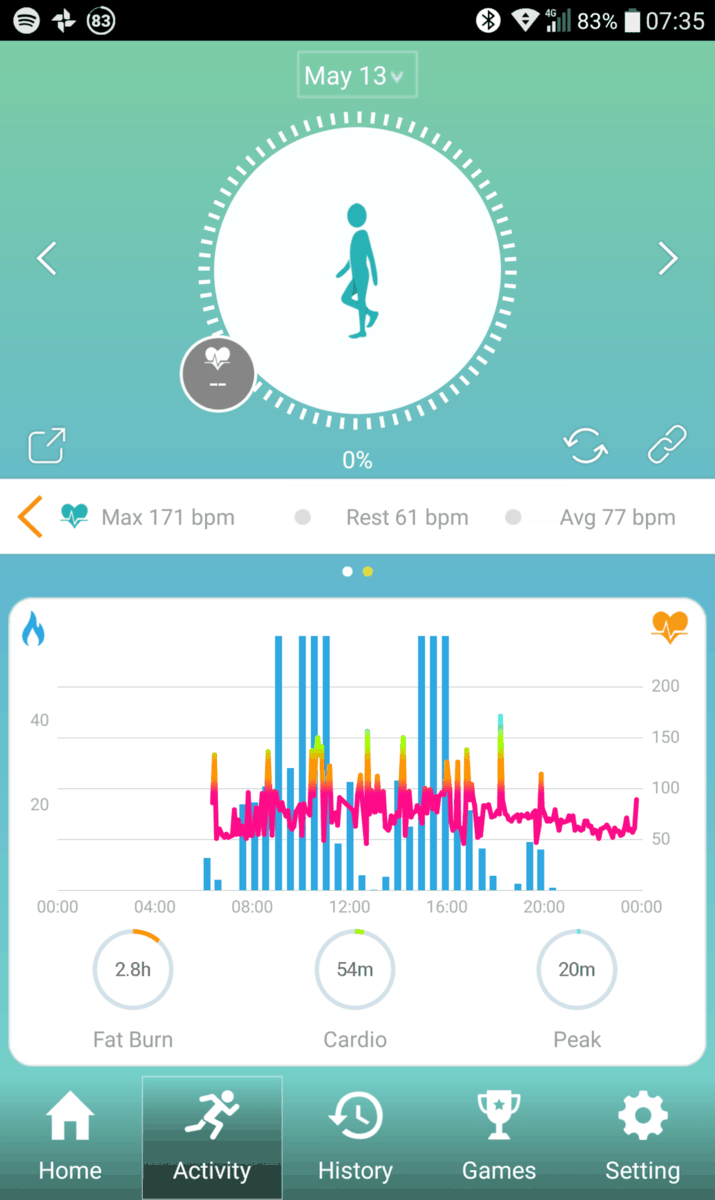Screen dimensions: 715x1200
Task: Open the device link icon
Action: [668, 446]
